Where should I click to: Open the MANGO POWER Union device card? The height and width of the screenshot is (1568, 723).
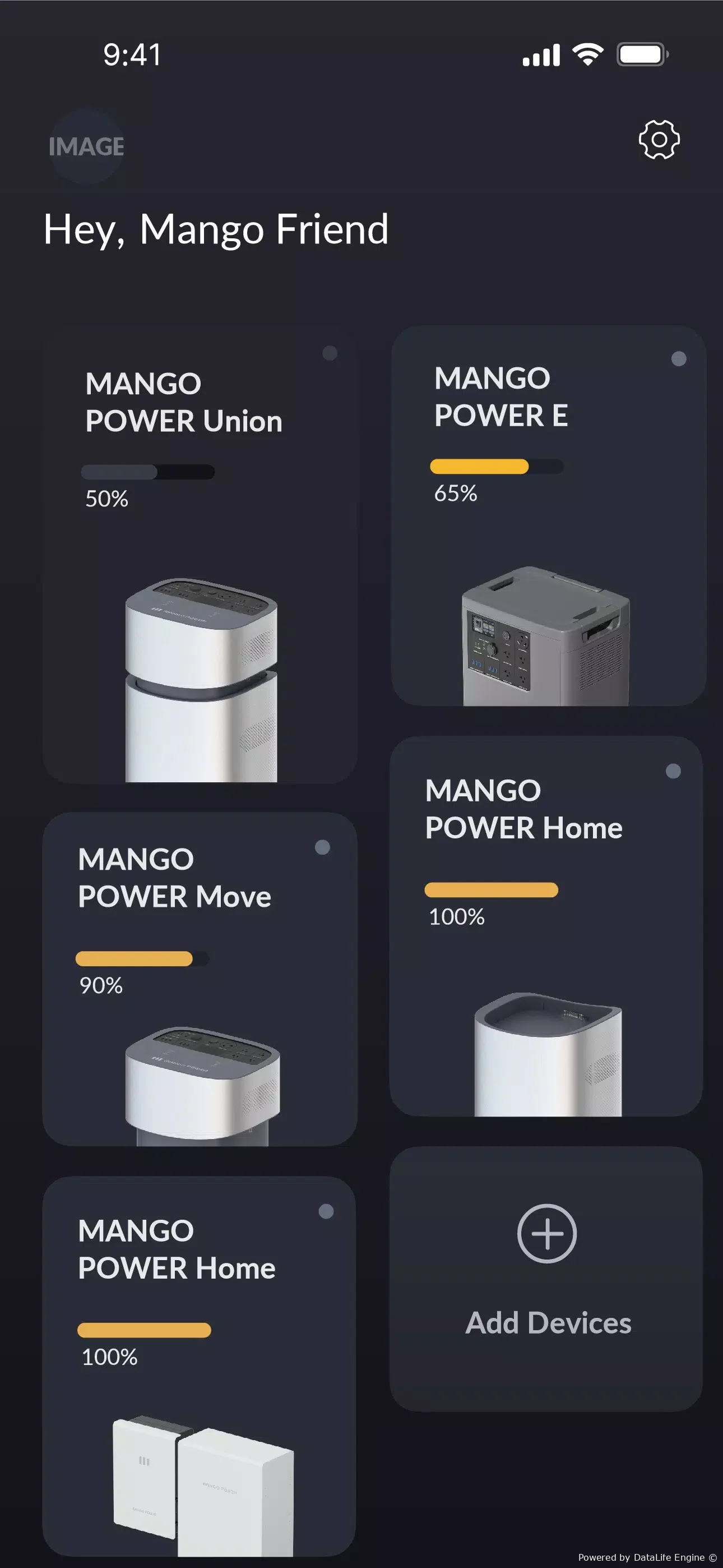200,555
